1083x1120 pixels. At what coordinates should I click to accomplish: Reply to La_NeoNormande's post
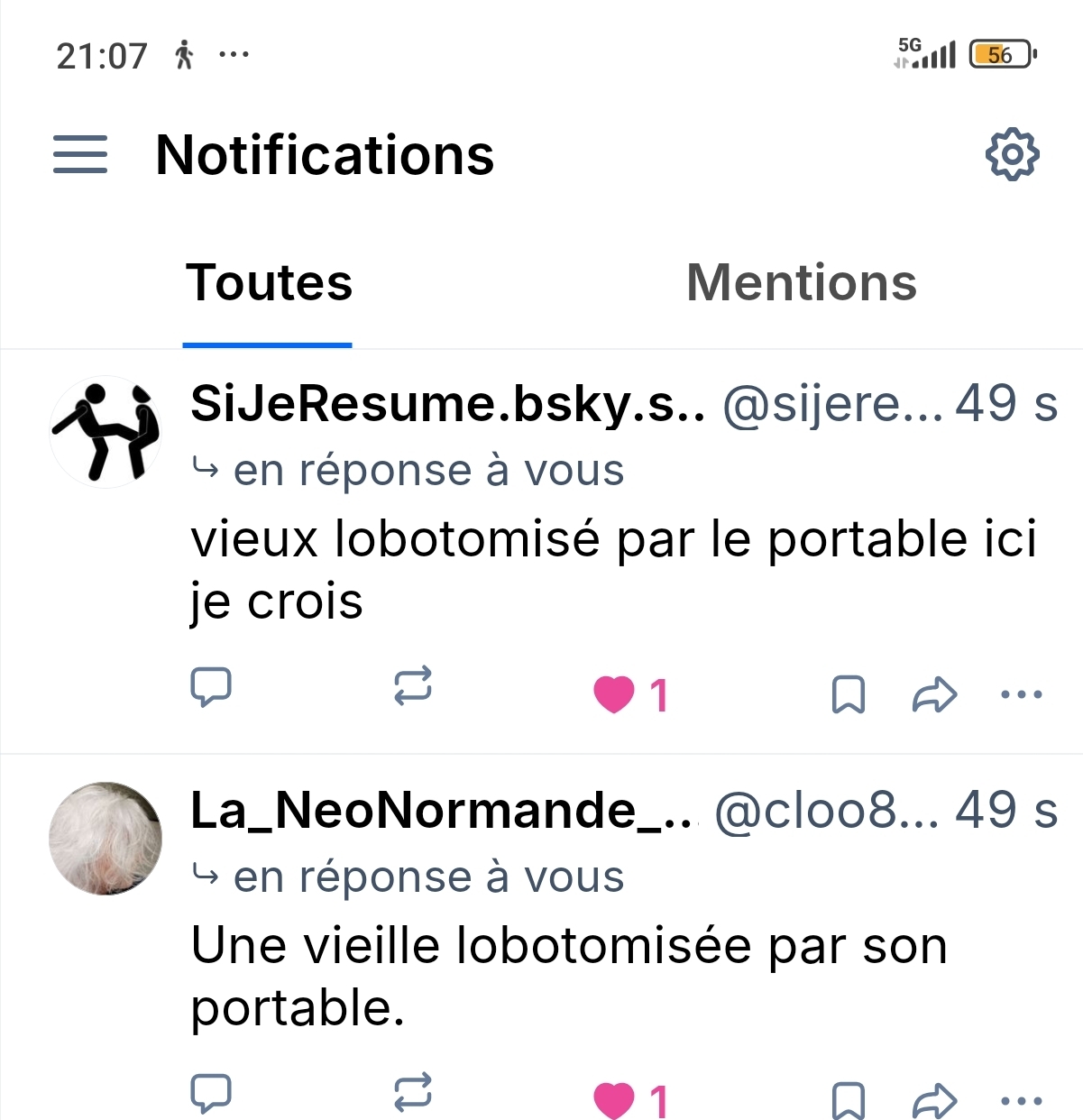[x=211, y=1094]
